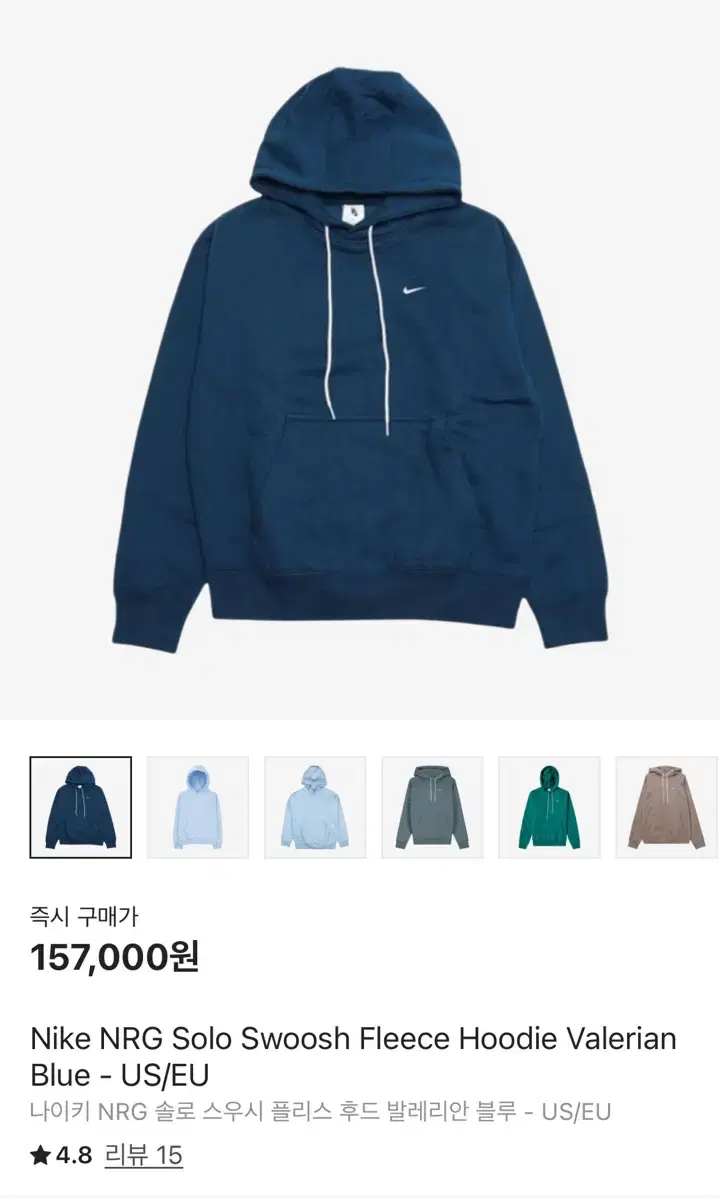Click the currently selected bordered thumbnail

[x=81, y=806]
